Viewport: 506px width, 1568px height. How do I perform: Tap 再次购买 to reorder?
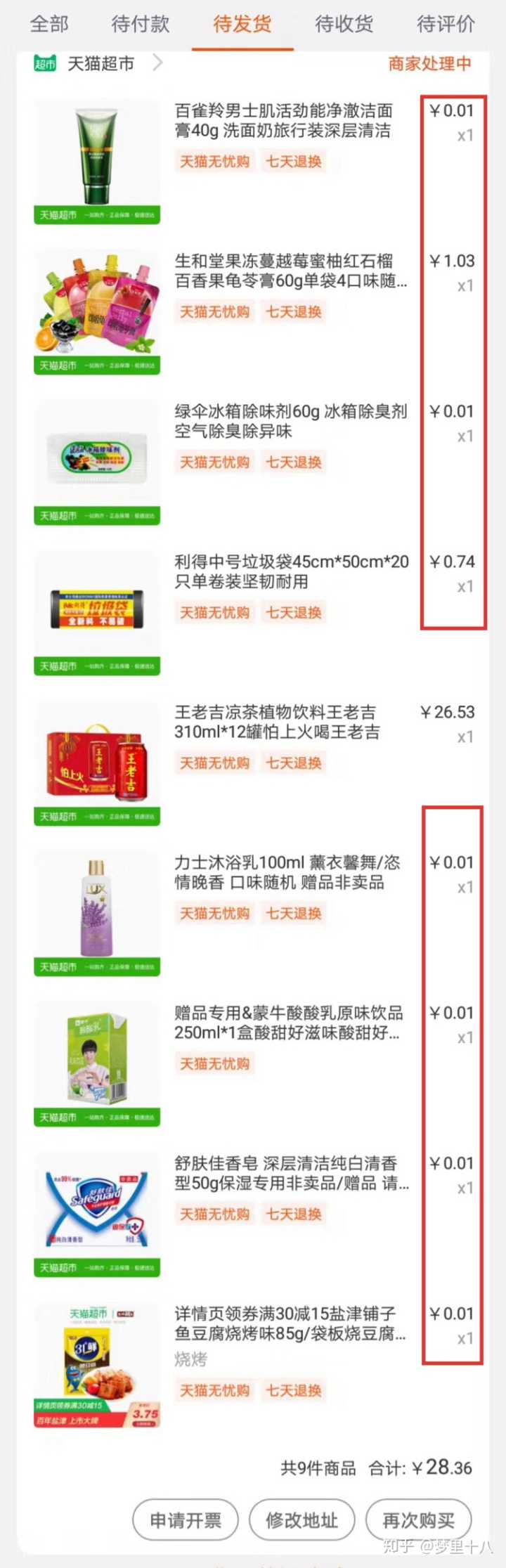click(418, 1520)
